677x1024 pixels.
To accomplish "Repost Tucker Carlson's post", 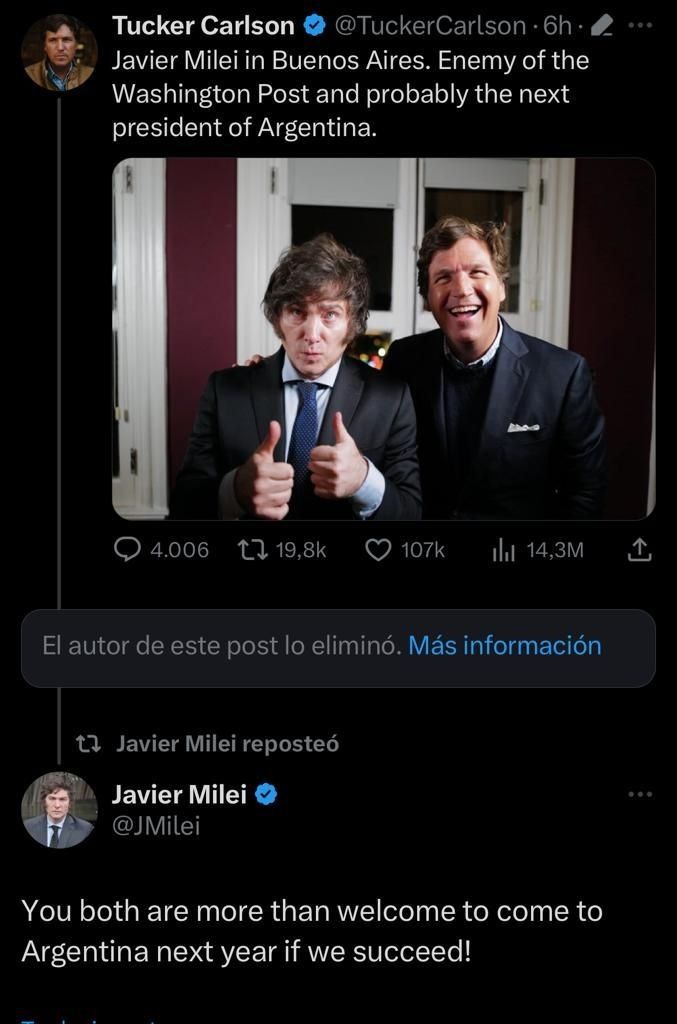I will (x=253, y=549).
